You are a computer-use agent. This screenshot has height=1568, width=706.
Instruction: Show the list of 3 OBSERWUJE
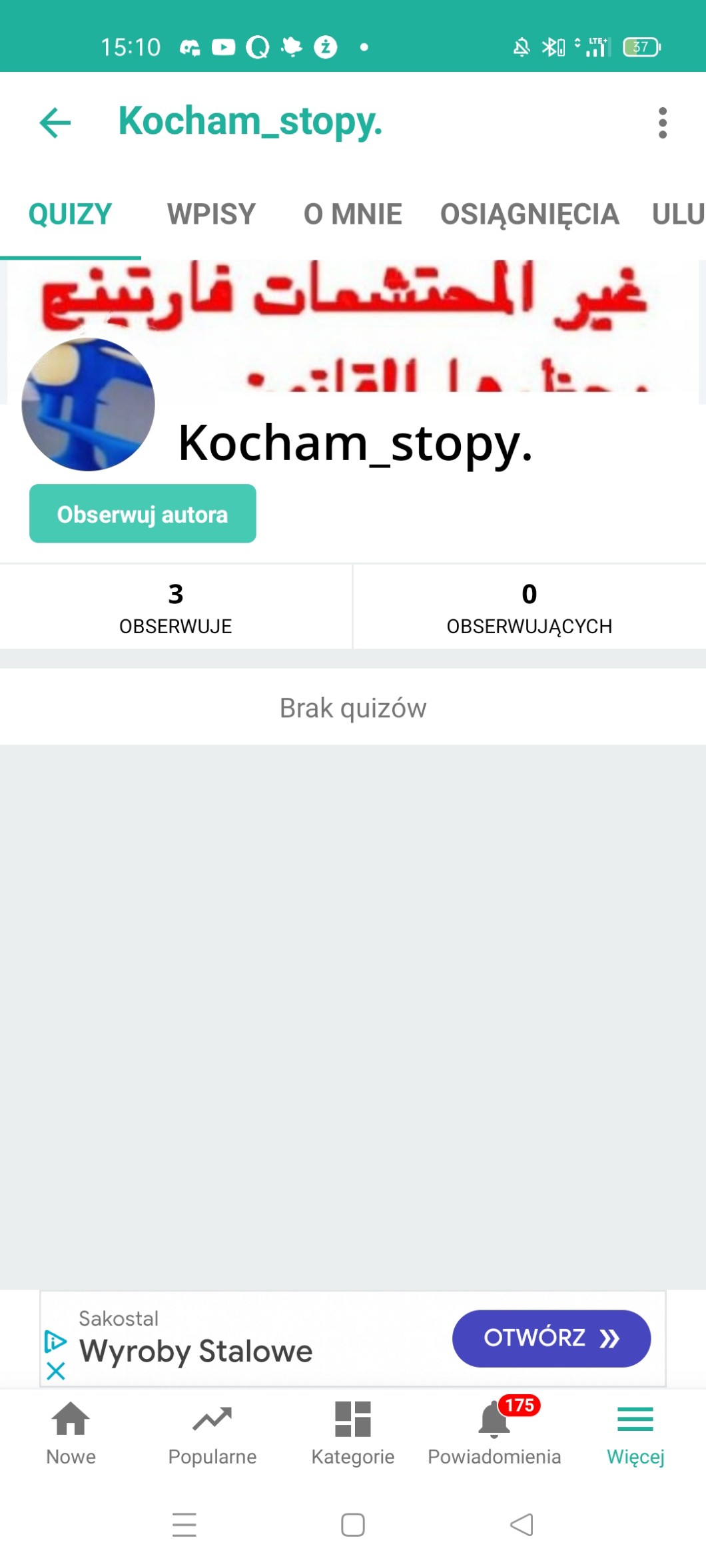[176, 607]
